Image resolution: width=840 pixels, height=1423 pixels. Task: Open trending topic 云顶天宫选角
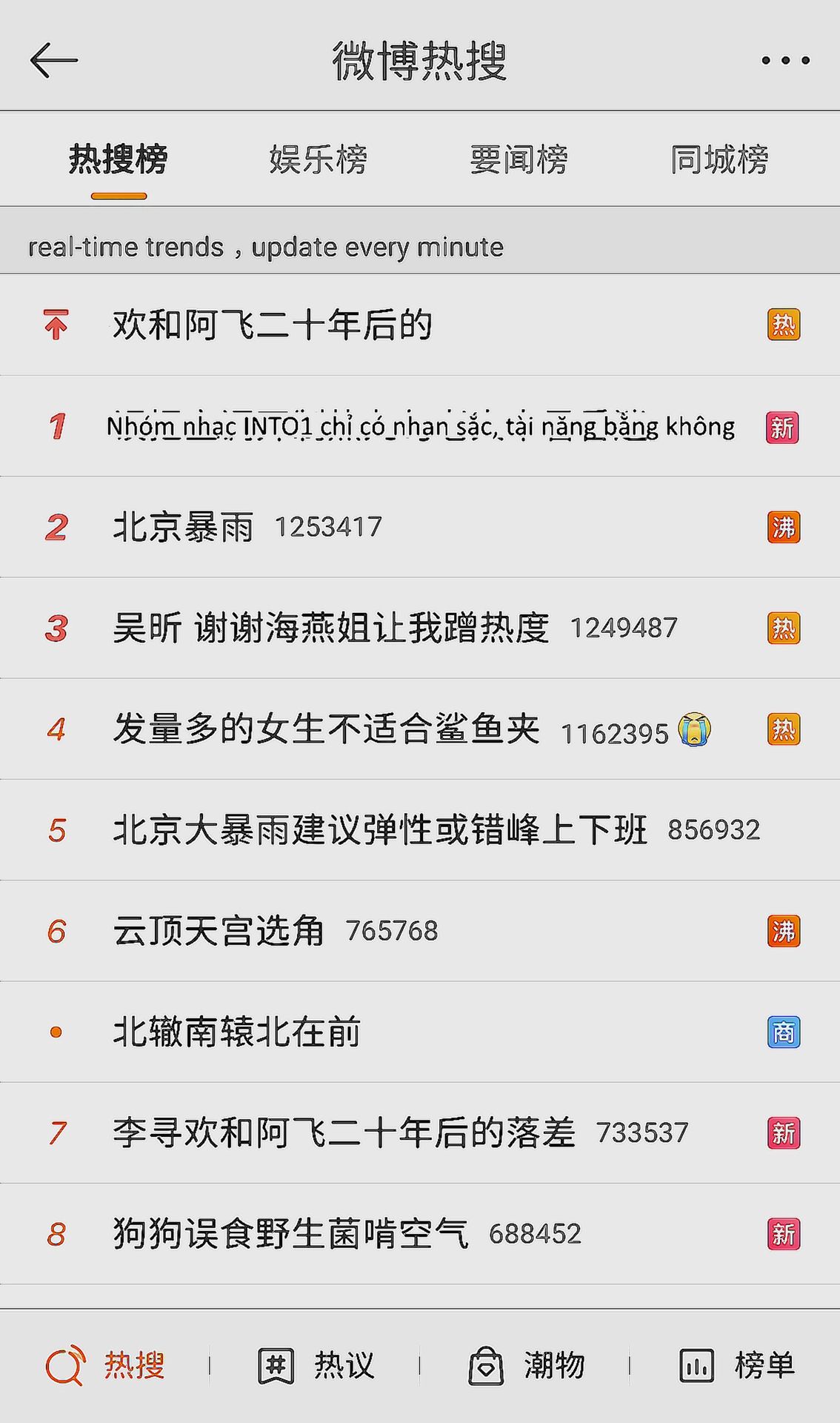coord(420,931)
